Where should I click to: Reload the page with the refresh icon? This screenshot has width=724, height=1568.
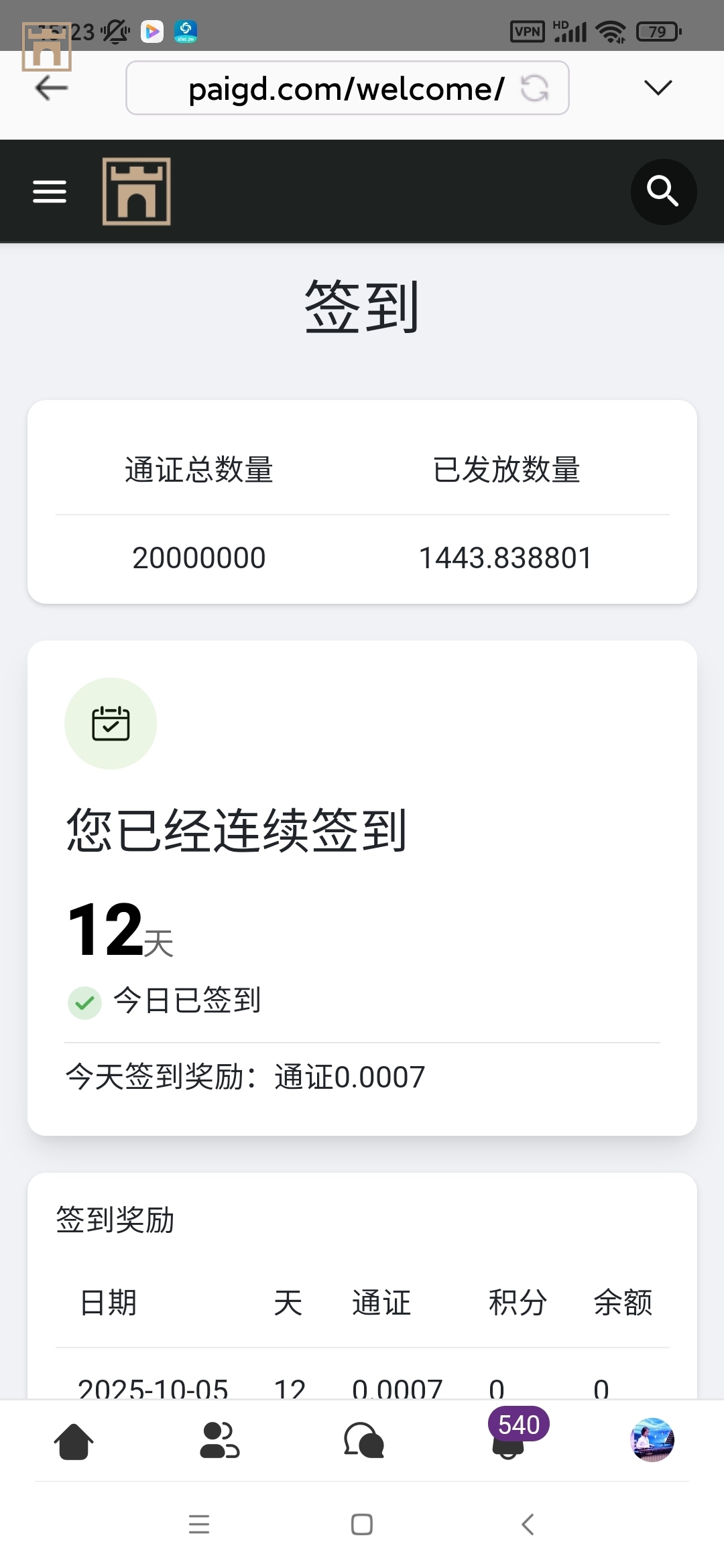(x=534, y=88)
